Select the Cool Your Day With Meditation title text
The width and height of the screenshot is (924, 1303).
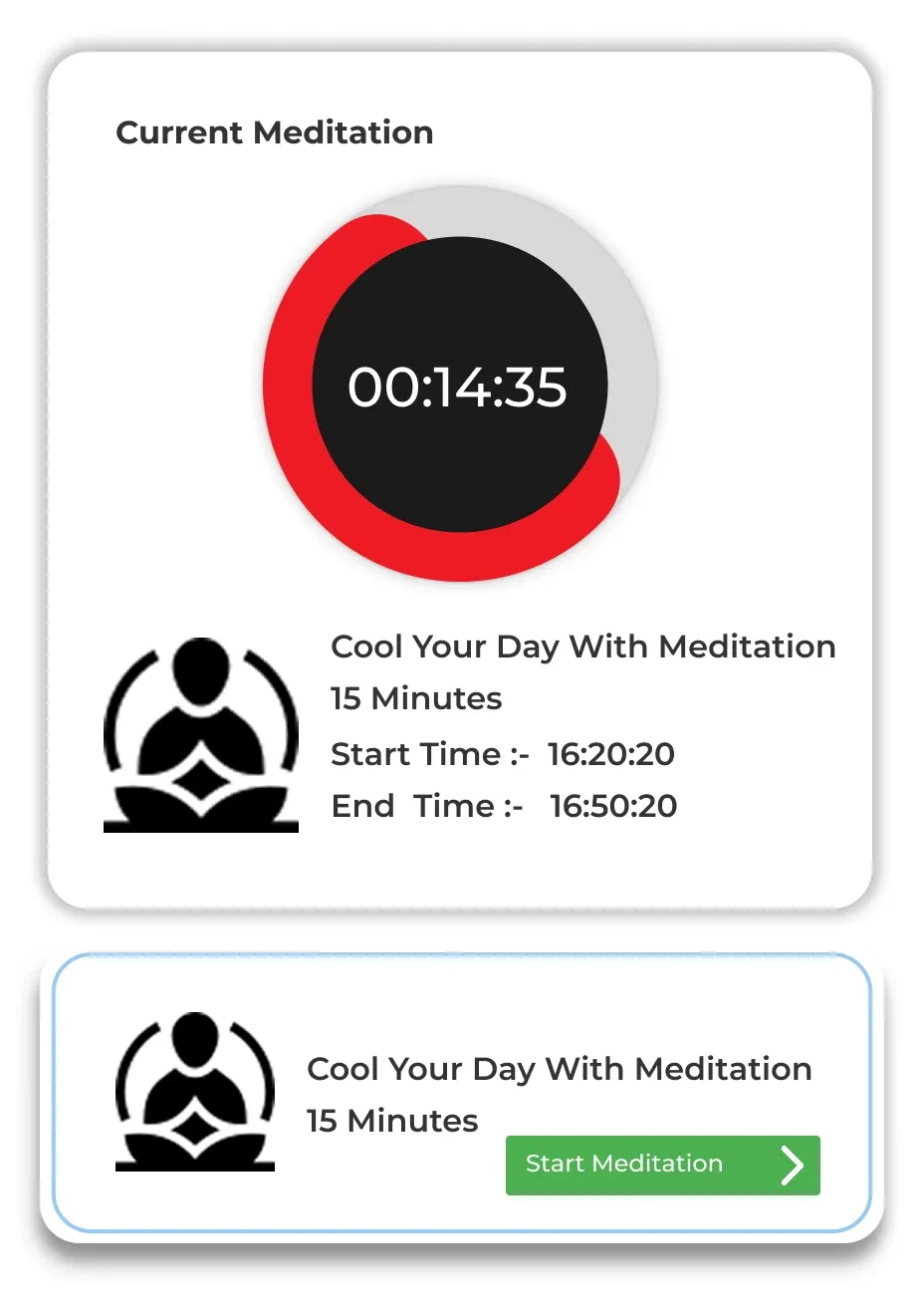[x=582, y=647]
